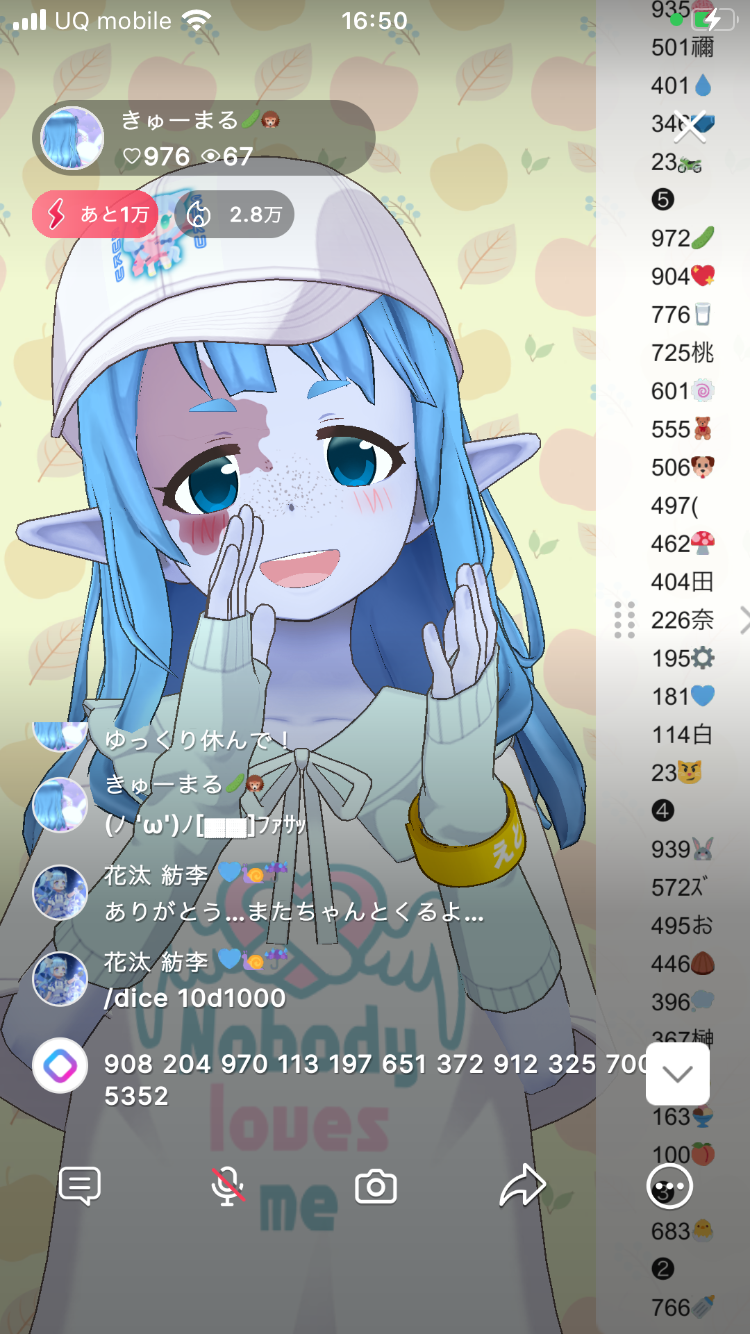Image resolution: width=750 pixels, height=1334 pixels.
Task: Tap the あと1万 goal badge
Action: pos(95,214)
